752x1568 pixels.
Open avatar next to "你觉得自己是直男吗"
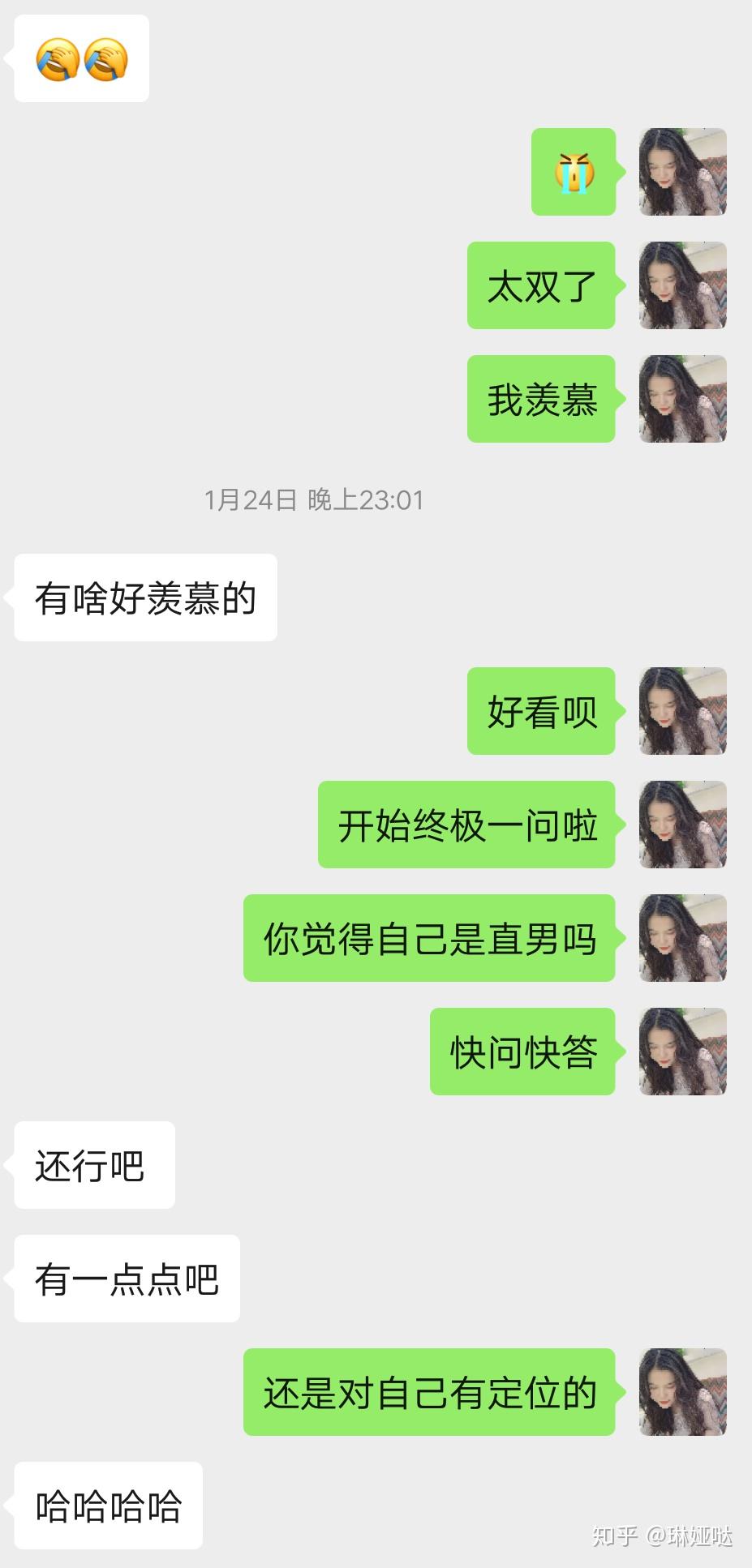click(682, 938)
